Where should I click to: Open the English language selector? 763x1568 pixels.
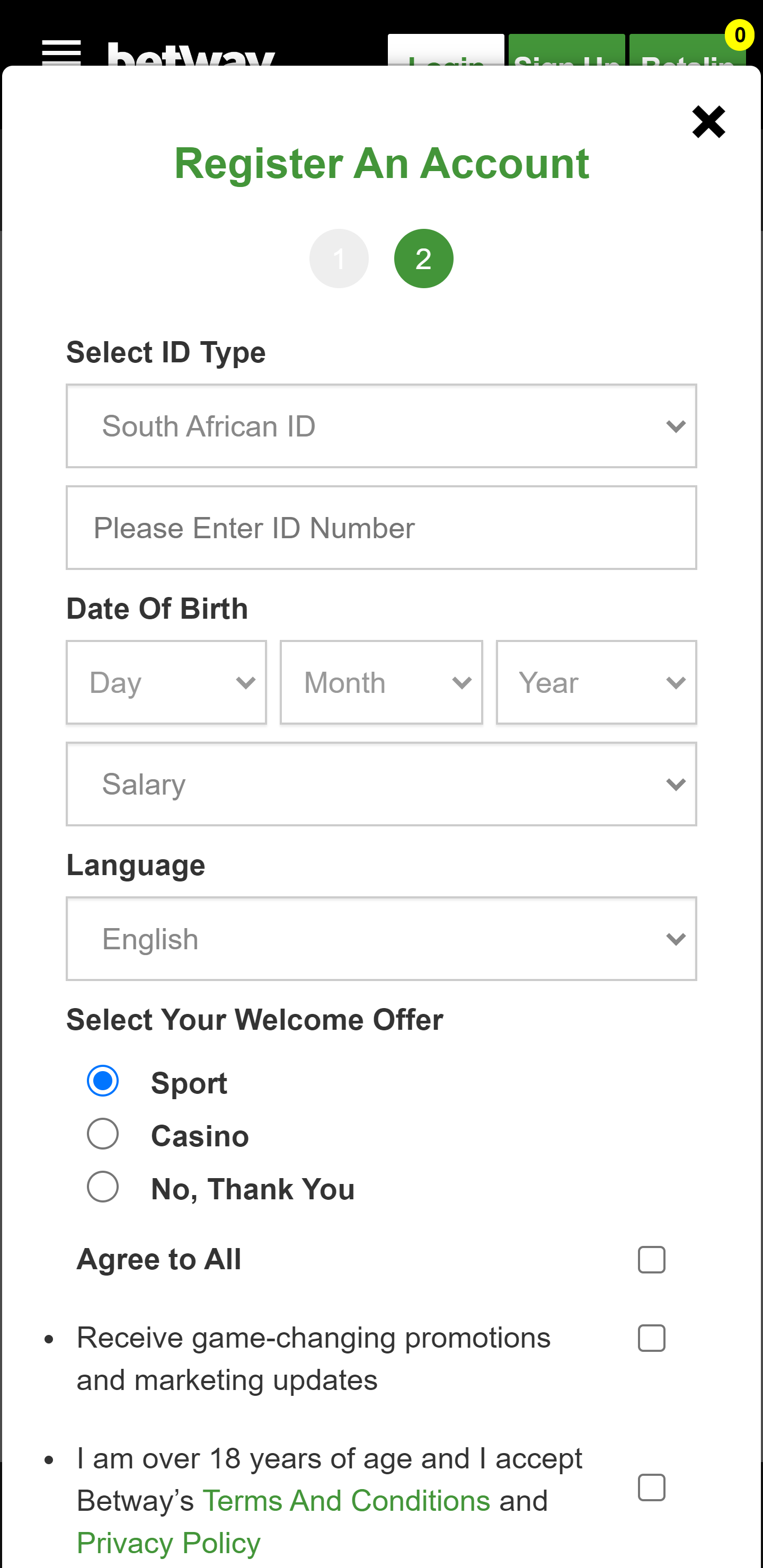380,939
